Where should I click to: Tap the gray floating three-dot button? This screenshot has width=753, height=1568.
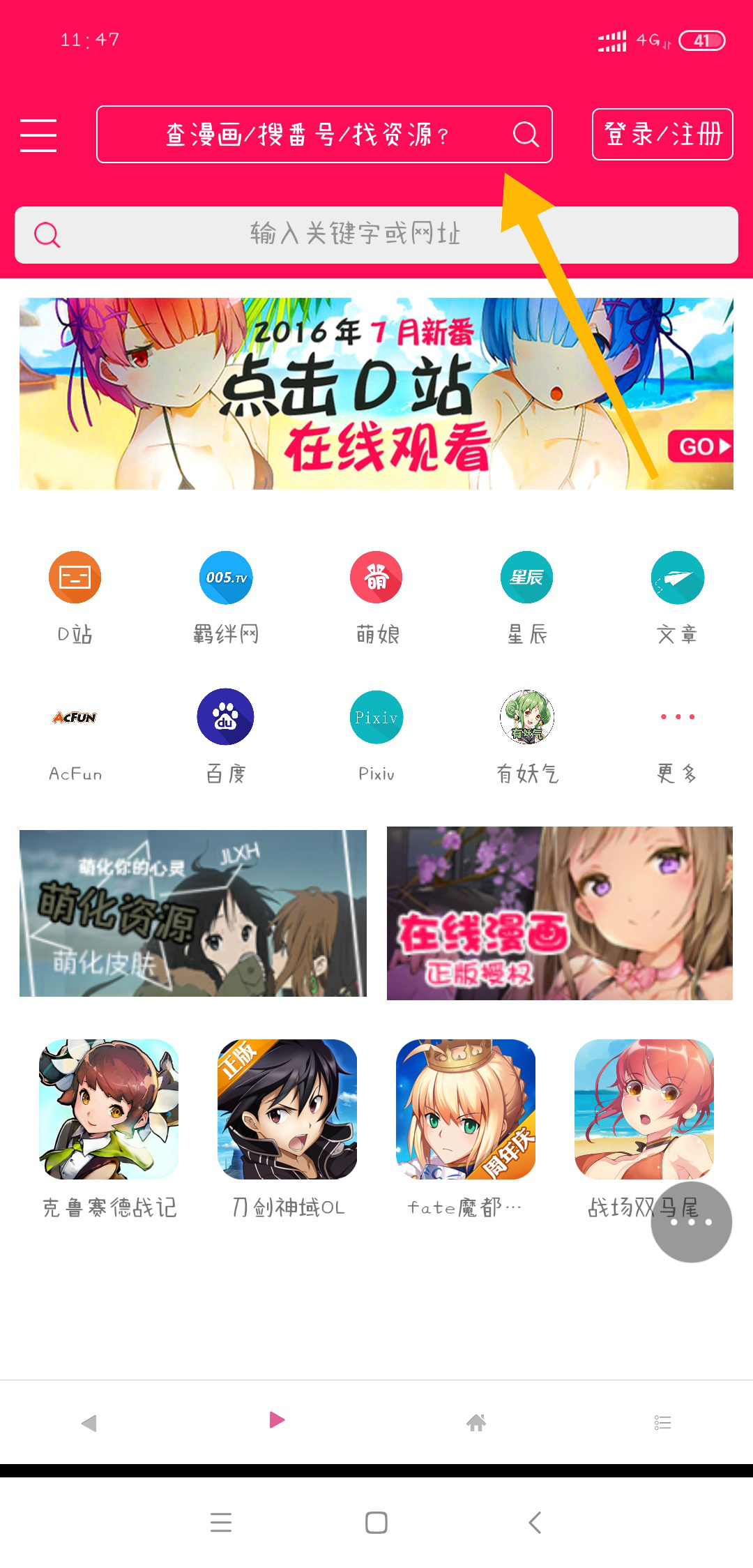(x=691, y=1222)
